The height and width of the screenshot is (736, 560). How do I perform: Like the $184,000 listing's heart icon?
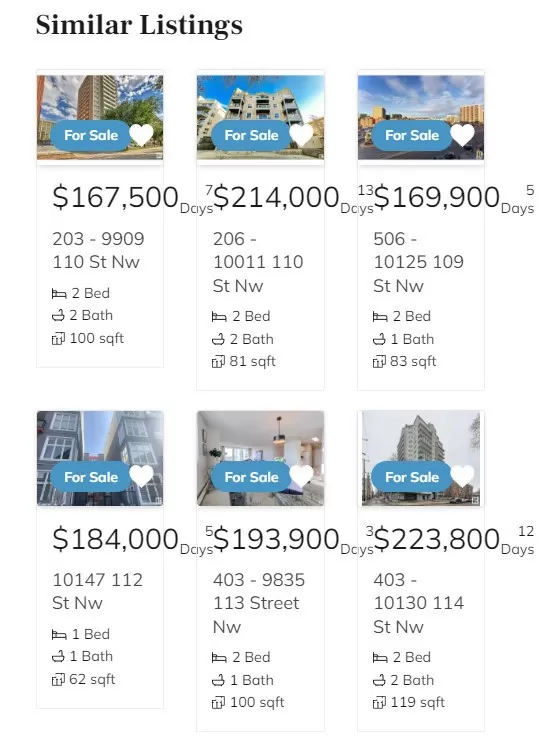tap(141, 476)
